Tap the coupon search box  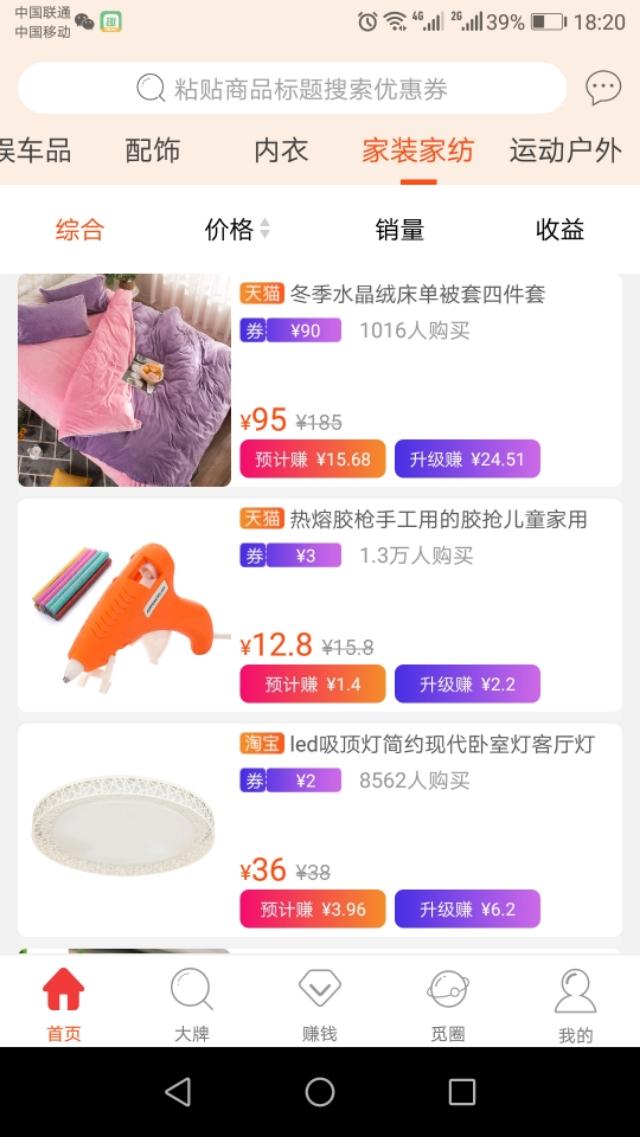click(292, 89)
